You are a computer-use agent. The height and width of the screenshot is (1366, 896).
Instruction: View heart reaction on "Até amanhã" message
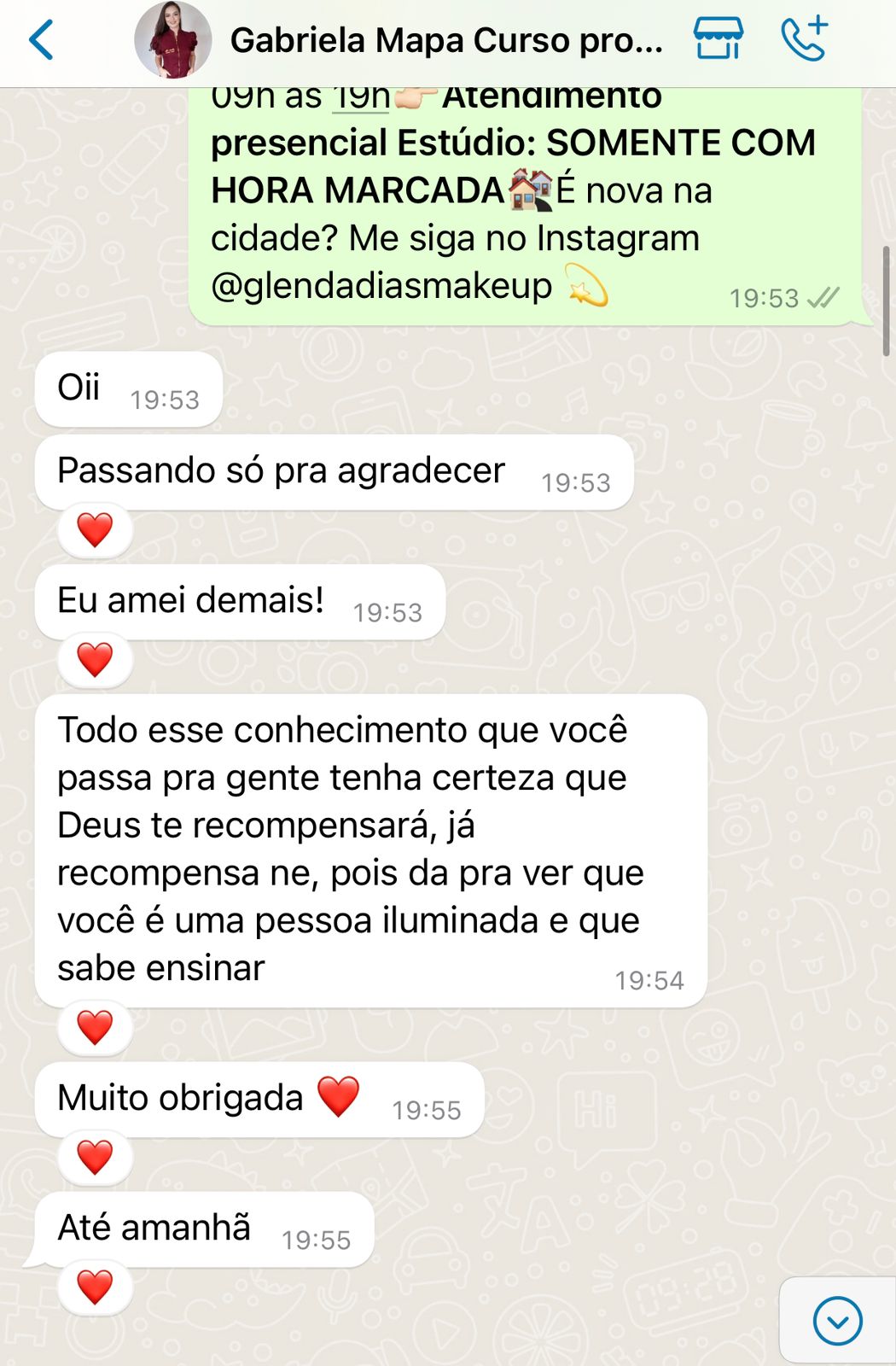click(95, 1287)
